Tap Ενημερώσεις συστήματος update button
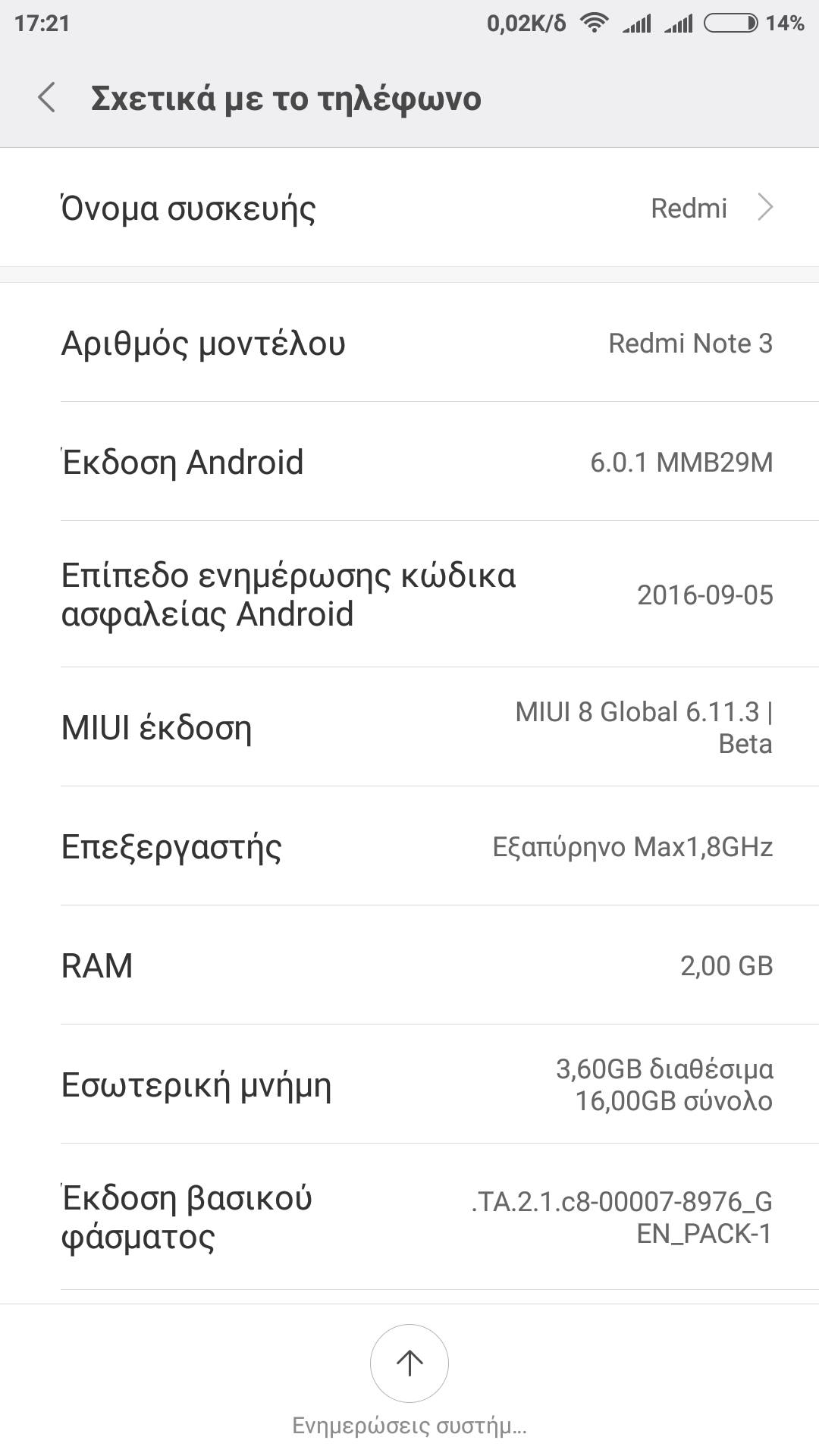The height and width of the screenshot is (1456, 819). coord(409,1363)
